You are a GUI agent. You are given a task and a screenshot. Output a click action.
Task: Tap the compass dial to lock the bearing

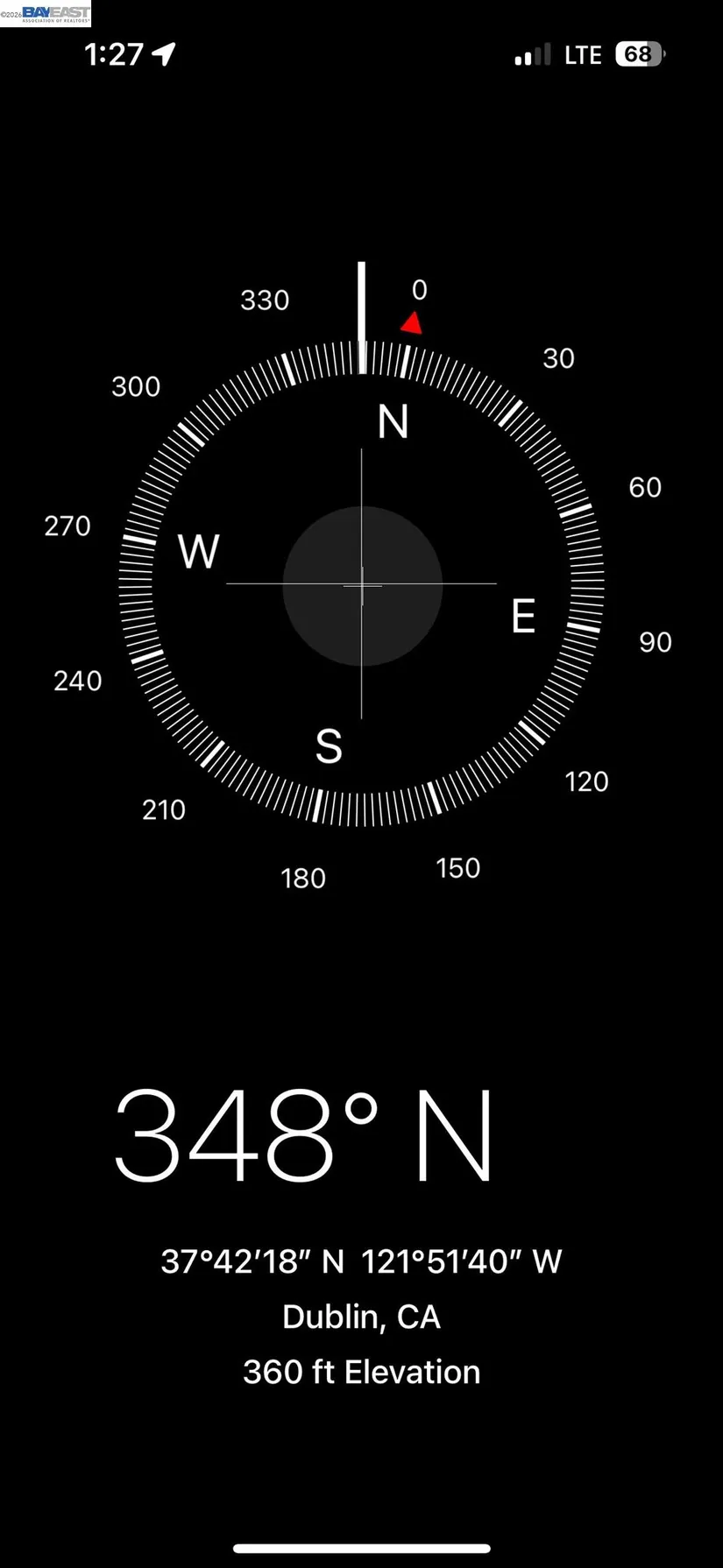point(362,584)
